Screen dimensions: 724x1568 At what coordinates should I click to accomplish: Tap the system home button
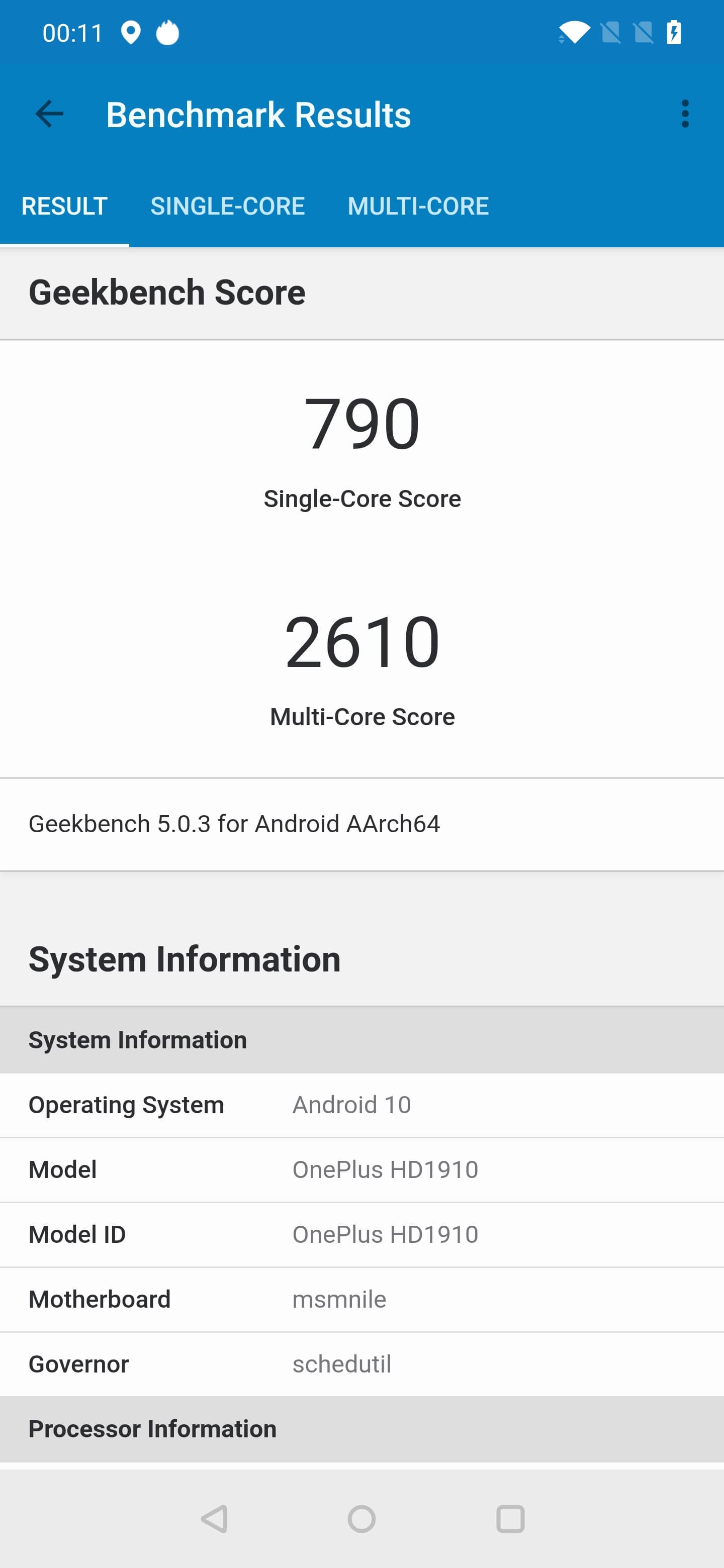361,1519
